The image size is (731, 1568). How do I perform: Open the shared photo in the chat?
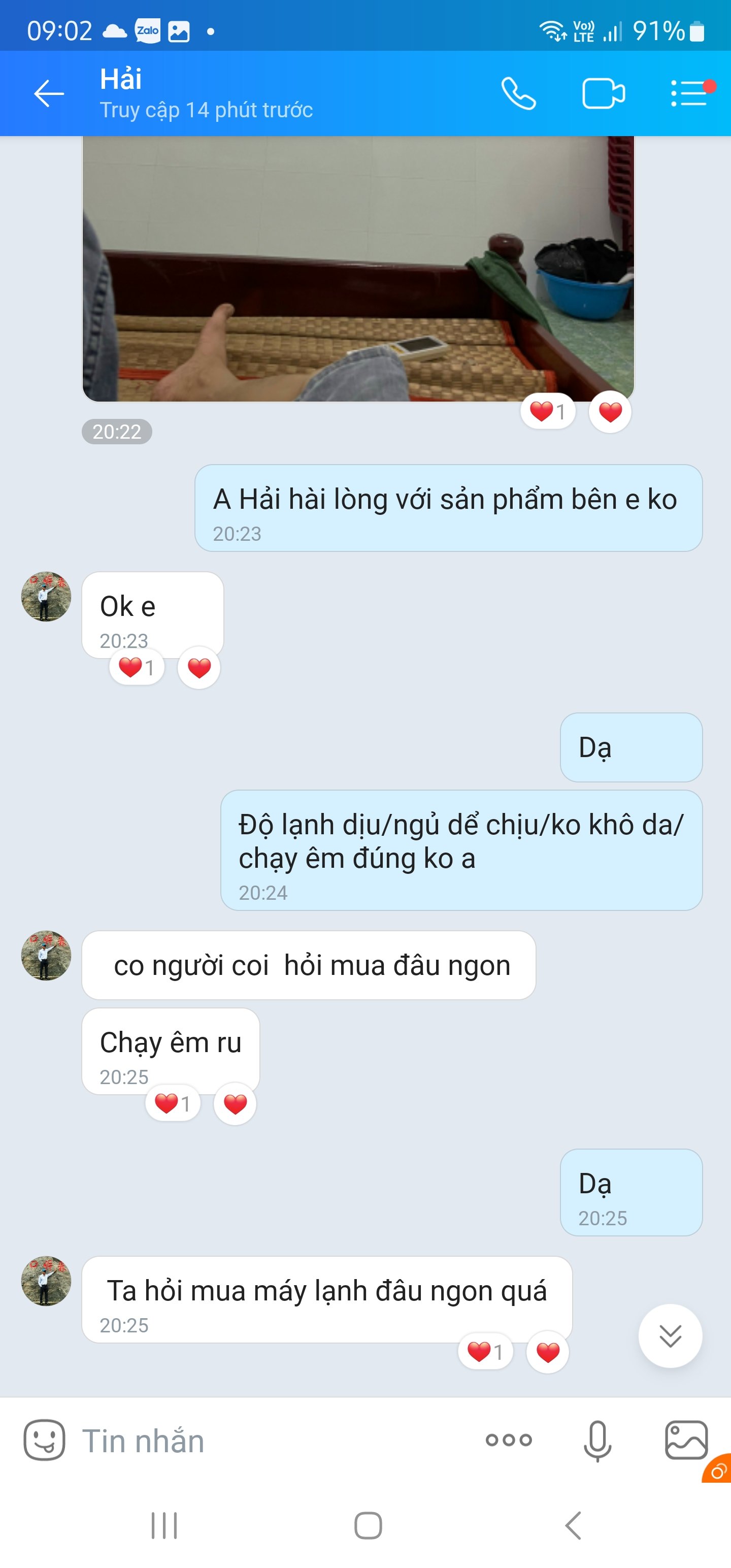pyautogui.click(x=358, y=268)
